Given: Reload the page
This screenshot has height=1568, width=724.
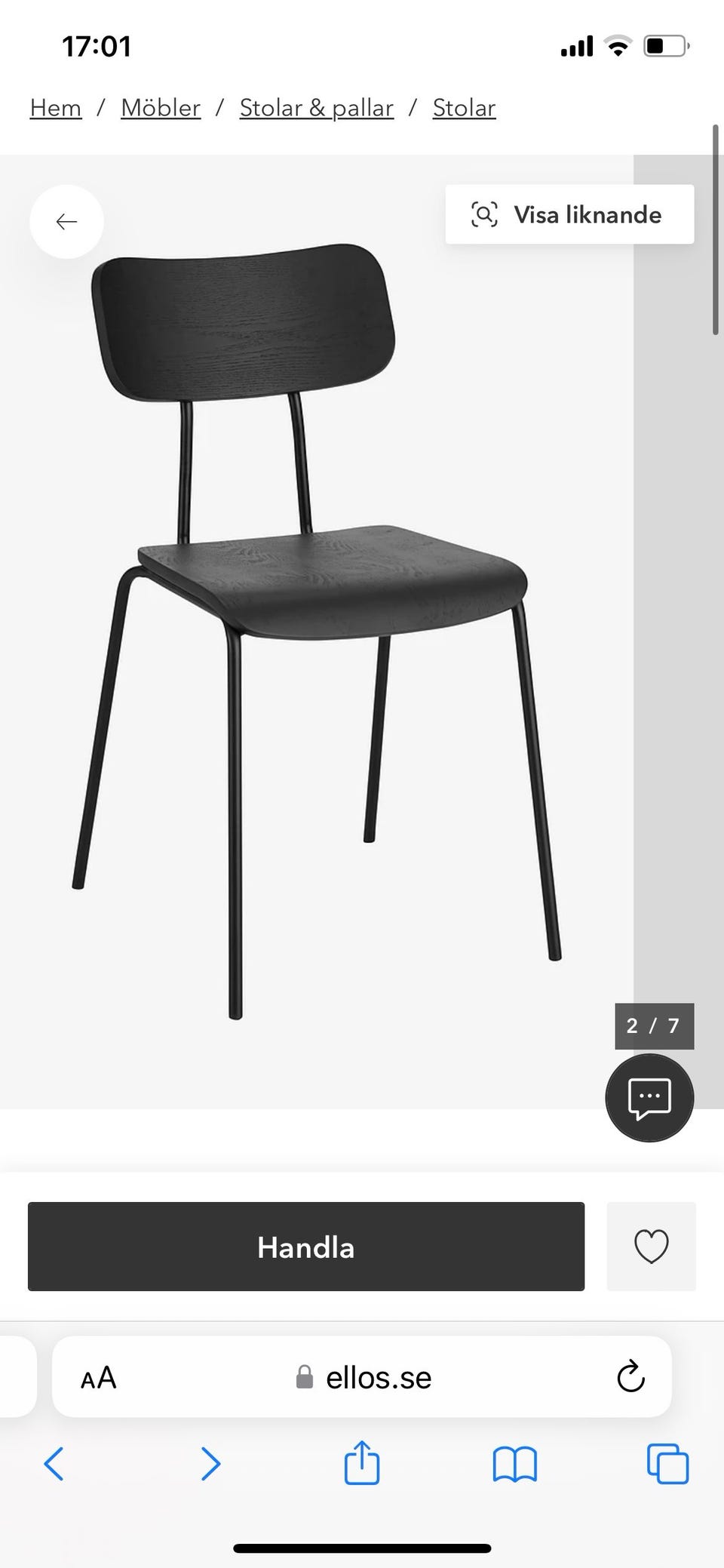Looking at the screenshot, I should tap(630, 1378).
